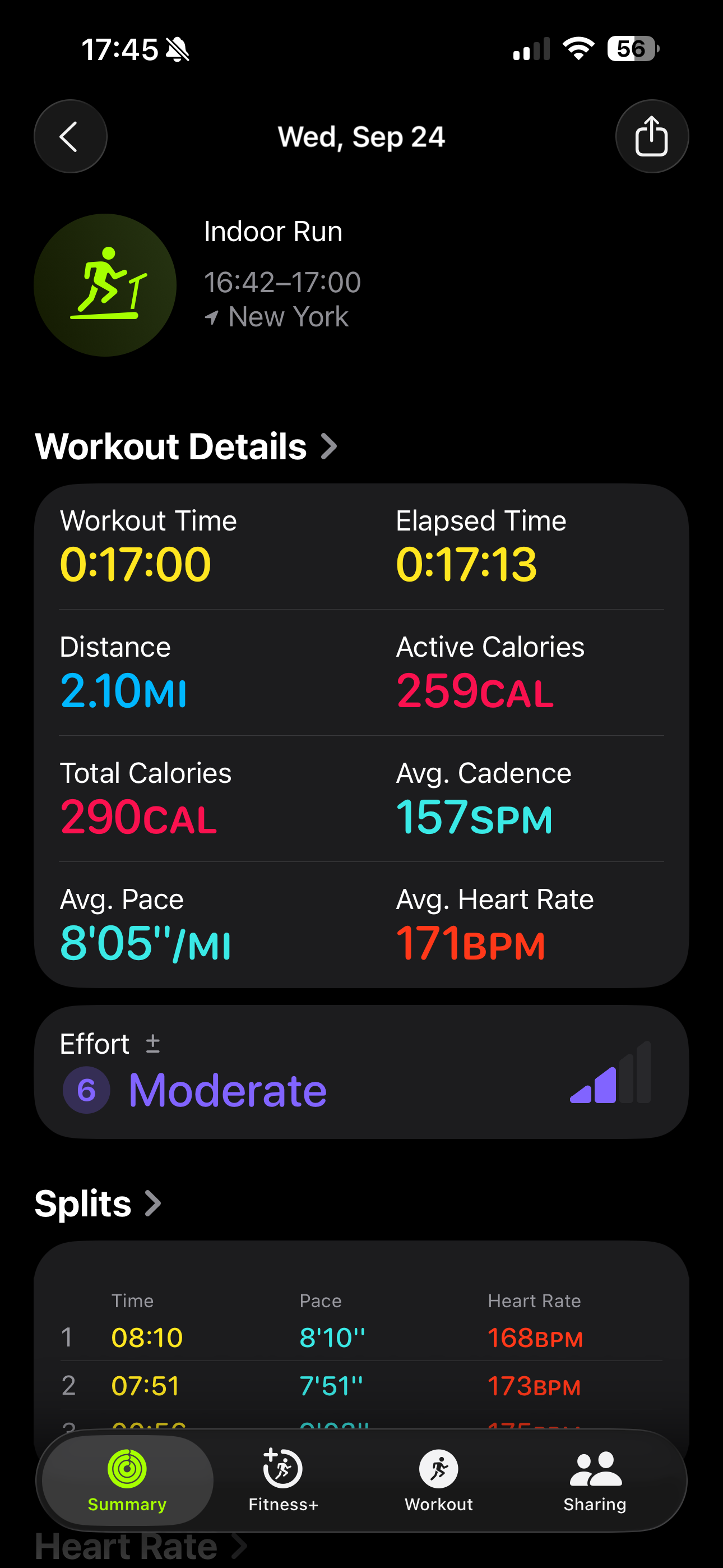
Task: Open the Effort Moderate card
Action: pyautogui.click(x=361, y=1072)
